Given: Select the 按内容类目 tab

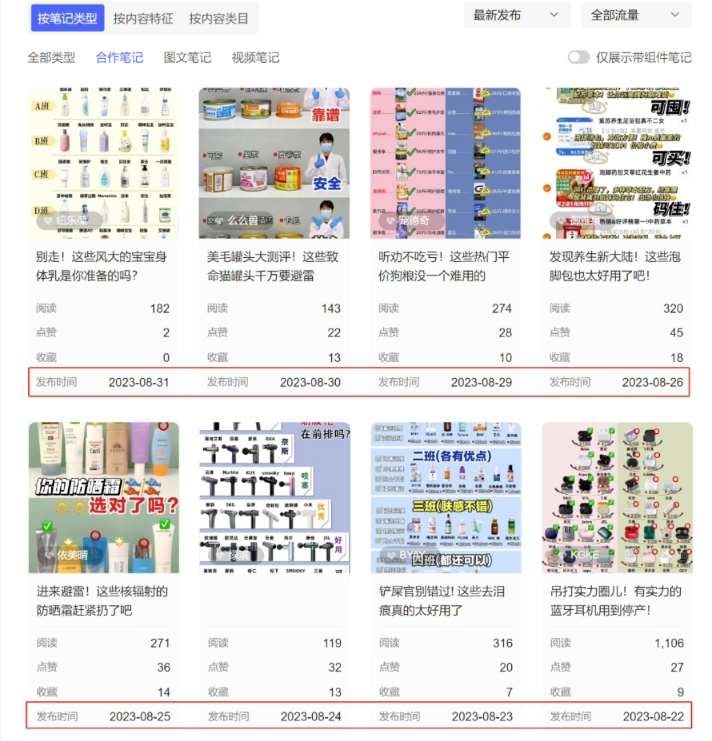Looking at the screenshot, I should 218,18.
